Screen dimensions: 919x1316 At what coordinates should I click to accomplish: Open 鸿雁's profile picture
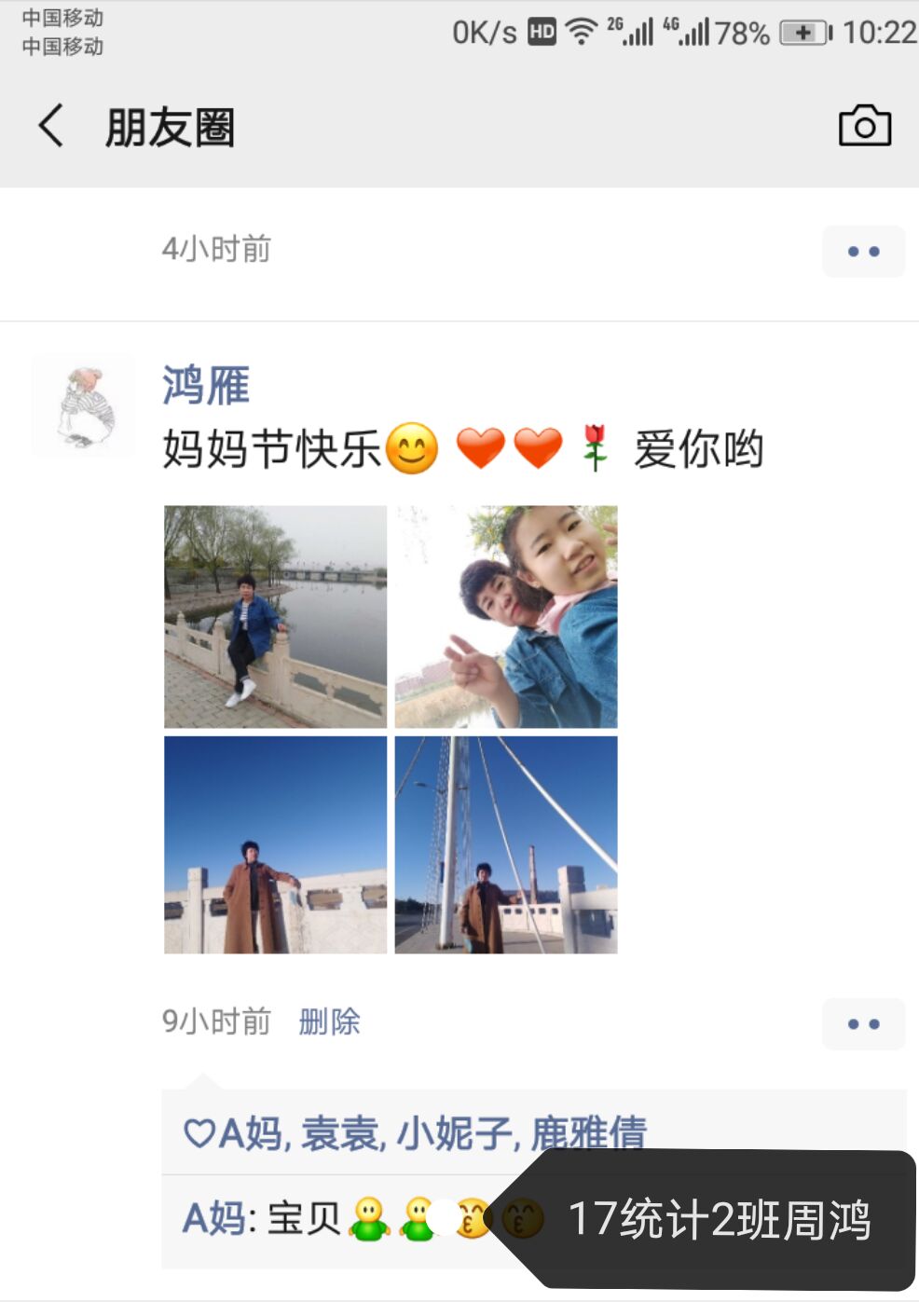tap(84, 406)
